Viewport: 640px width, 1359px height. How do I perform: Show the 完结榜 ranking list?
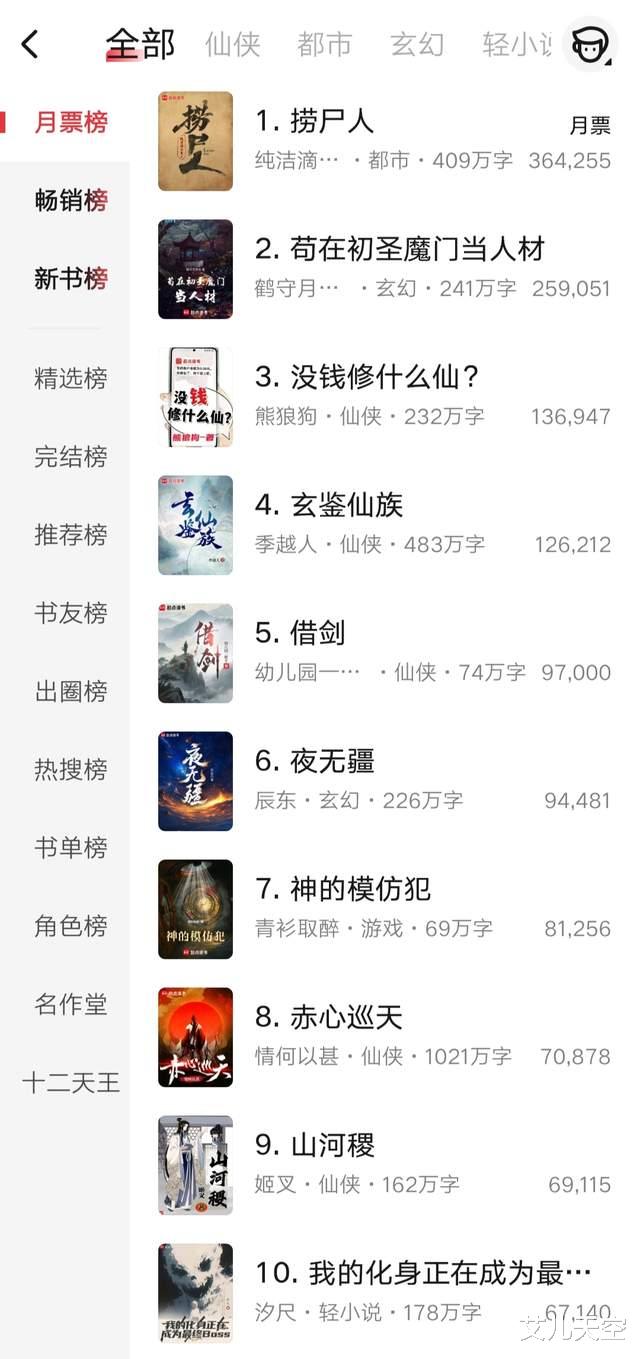tap(70, 457)
